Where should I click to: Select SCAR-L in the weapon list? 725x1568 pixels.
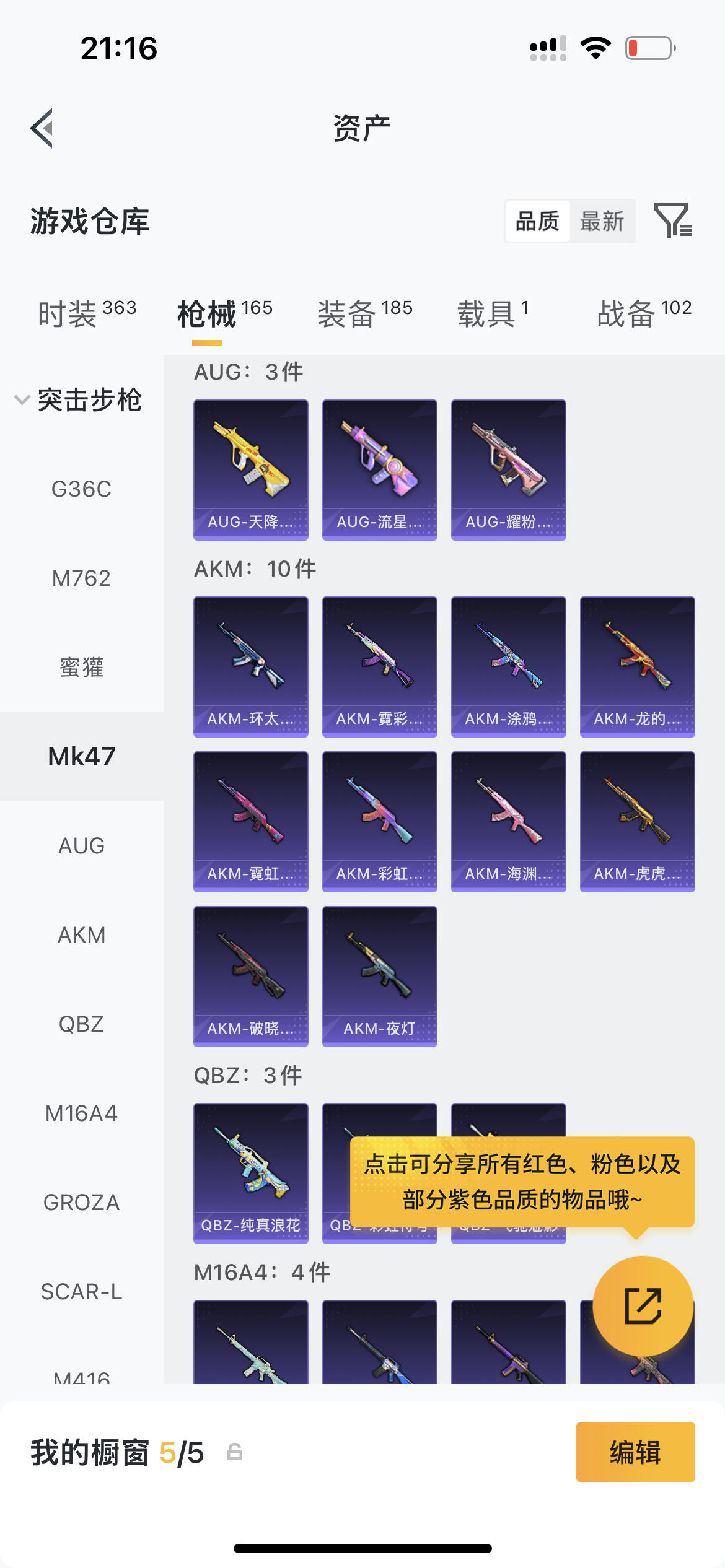pos(81,1292)
